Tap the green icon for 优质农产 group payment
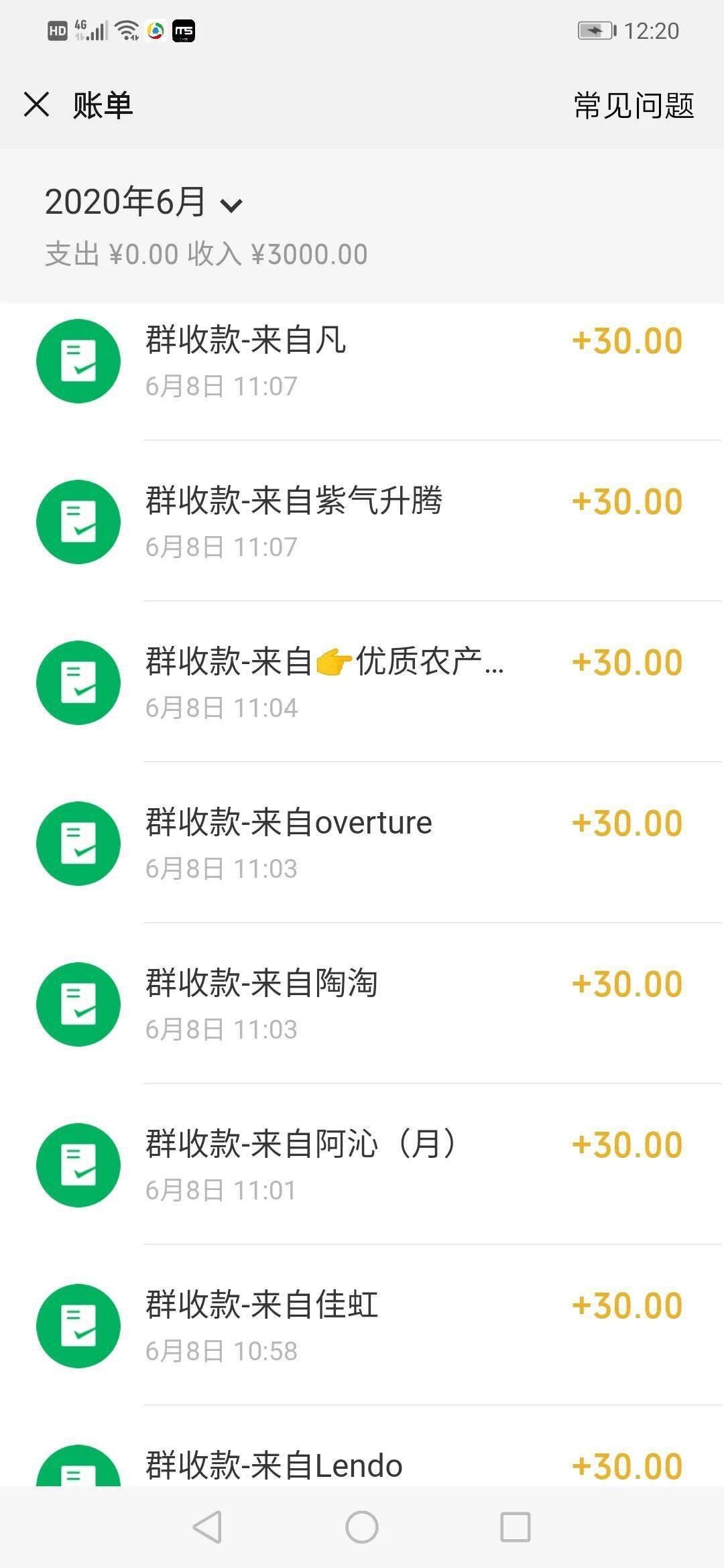 click(78, 682)
